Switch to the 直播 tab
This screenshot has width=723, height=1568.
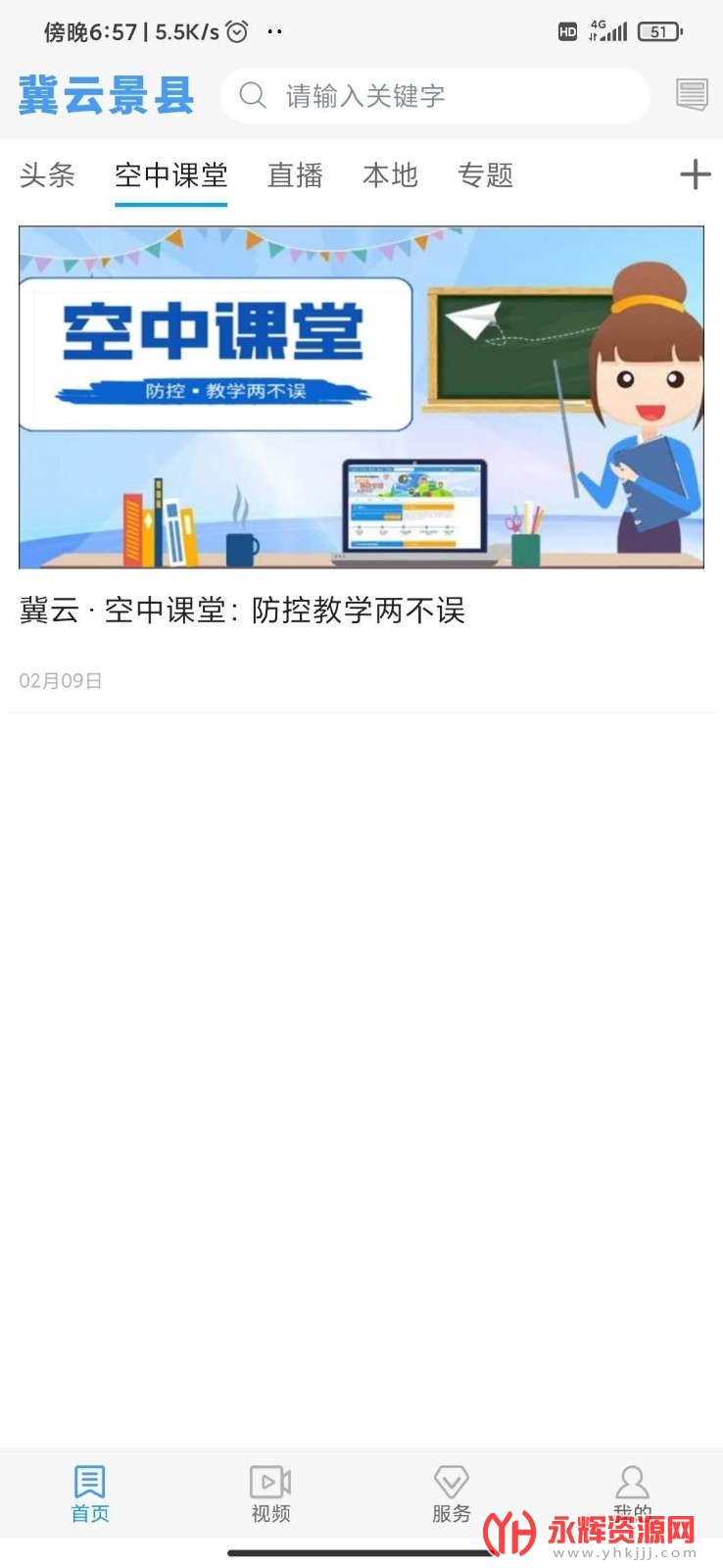pyautogui.click(x=295, y=175)
